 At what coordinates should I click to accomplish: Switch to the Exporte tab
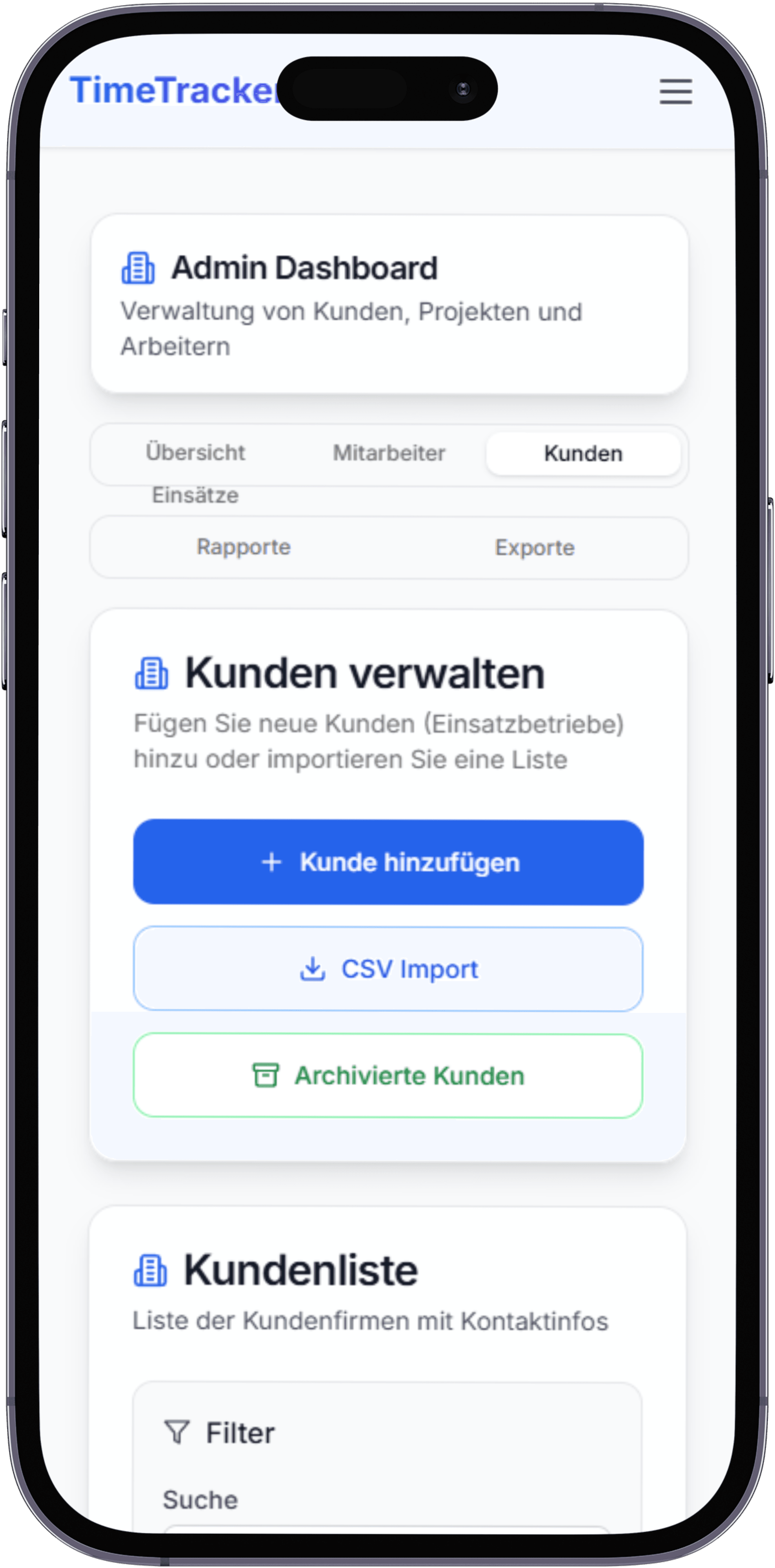click(x=535, y=548)
